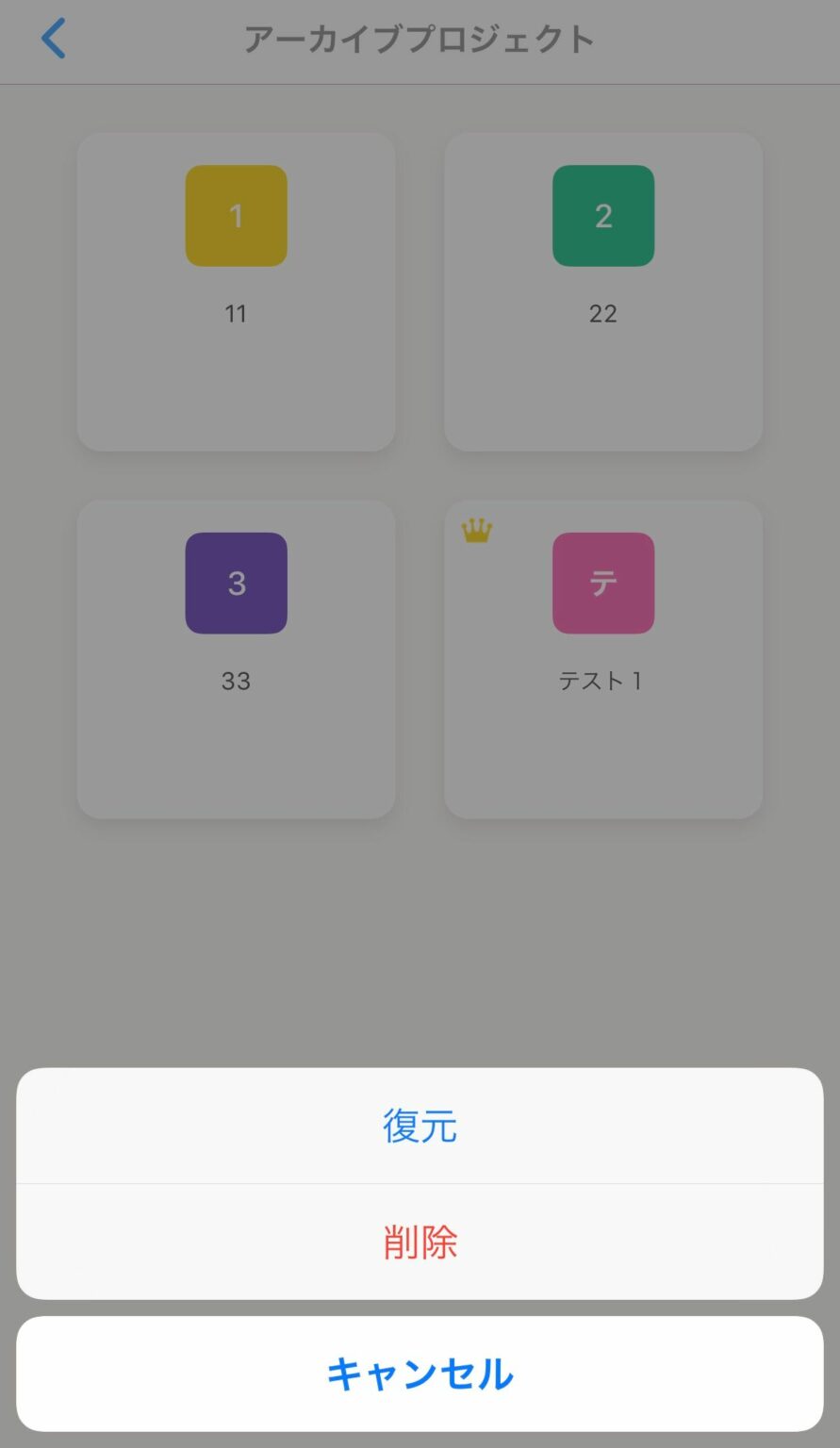Image resolution: width=840 pixels, height=1448 pixels.
Task: Choose 復元 to restore the project
Action: [x=420, y=1125]
